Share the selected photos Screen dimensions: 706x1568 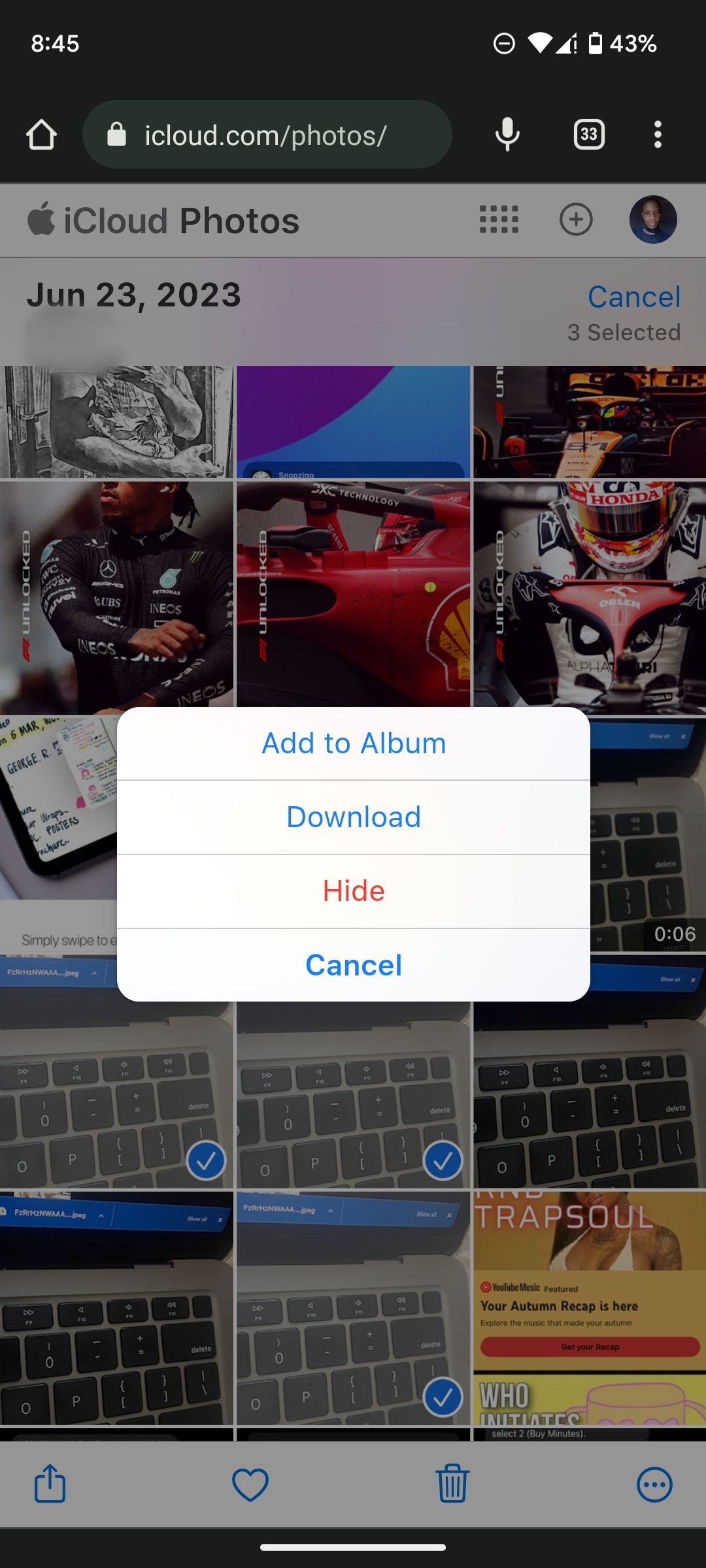click(50, 1484)
